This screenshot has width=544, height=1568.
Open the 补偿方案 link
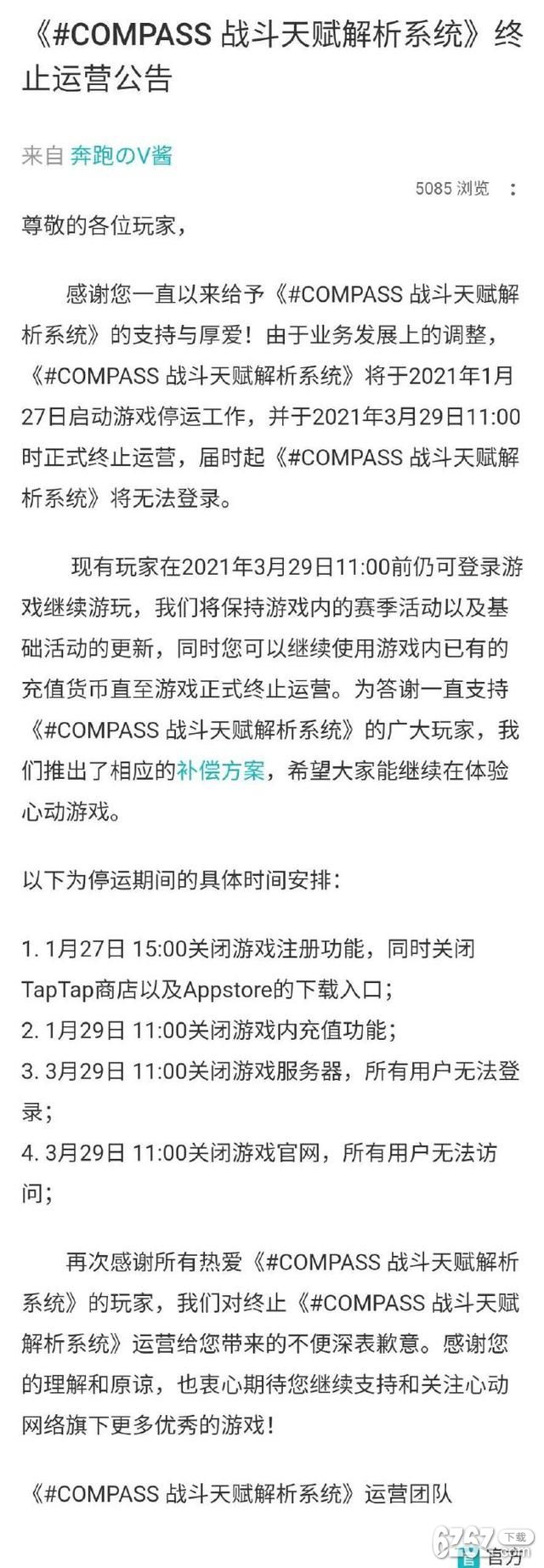[221, 771]
